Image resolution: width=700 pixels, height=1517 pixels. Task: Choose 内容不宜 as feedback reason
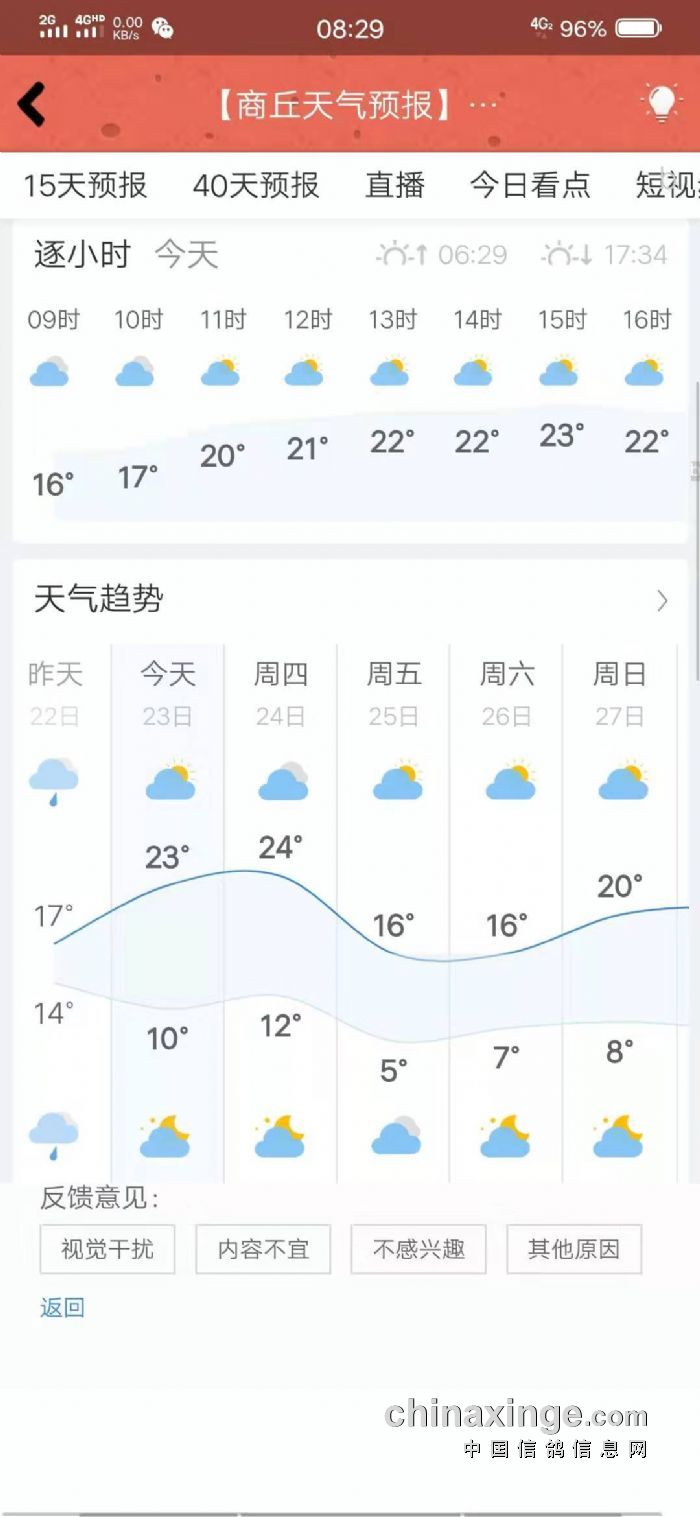[263, 1249]
